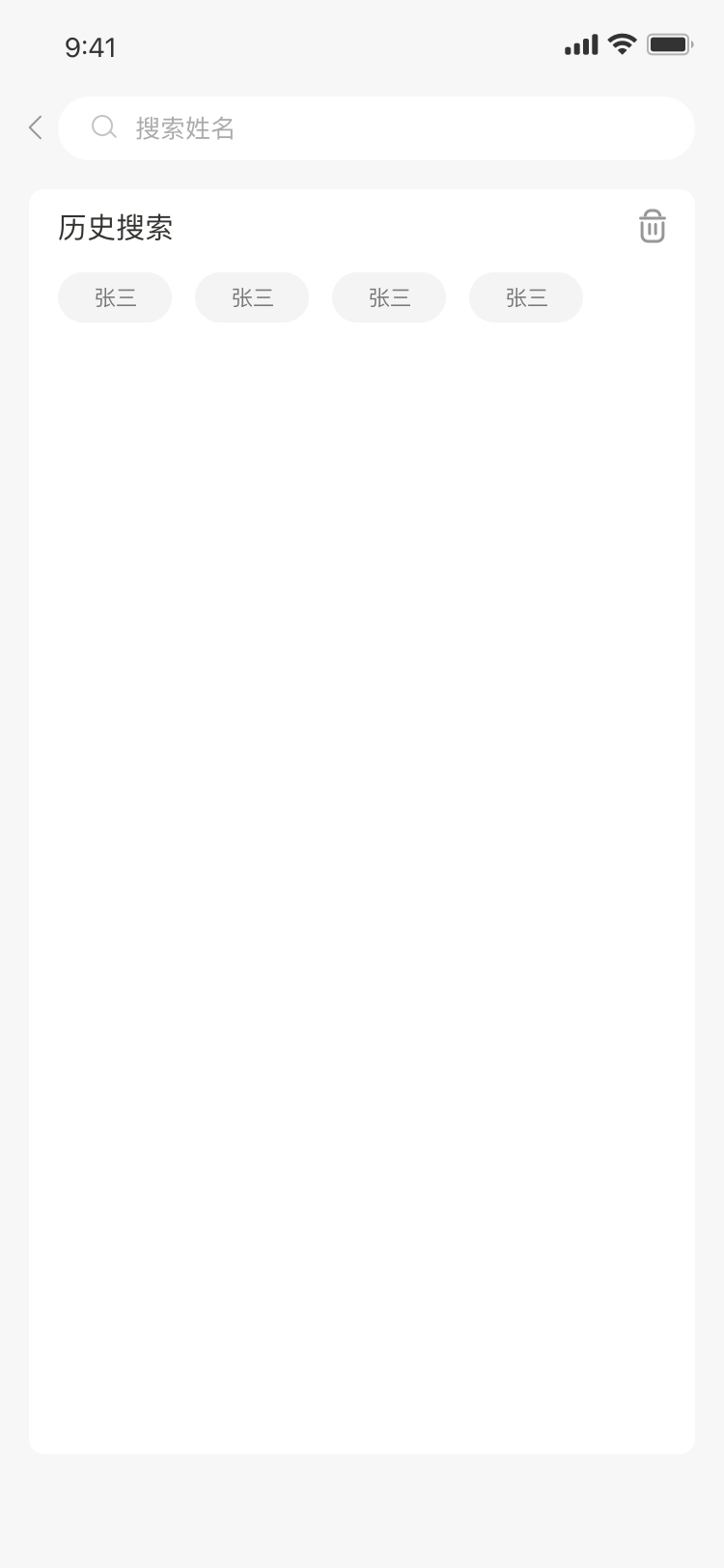Image resolution: width=724 pixels, height=1568 pixels.
Task: Go back using the back arrow
Action: point(36,127)
